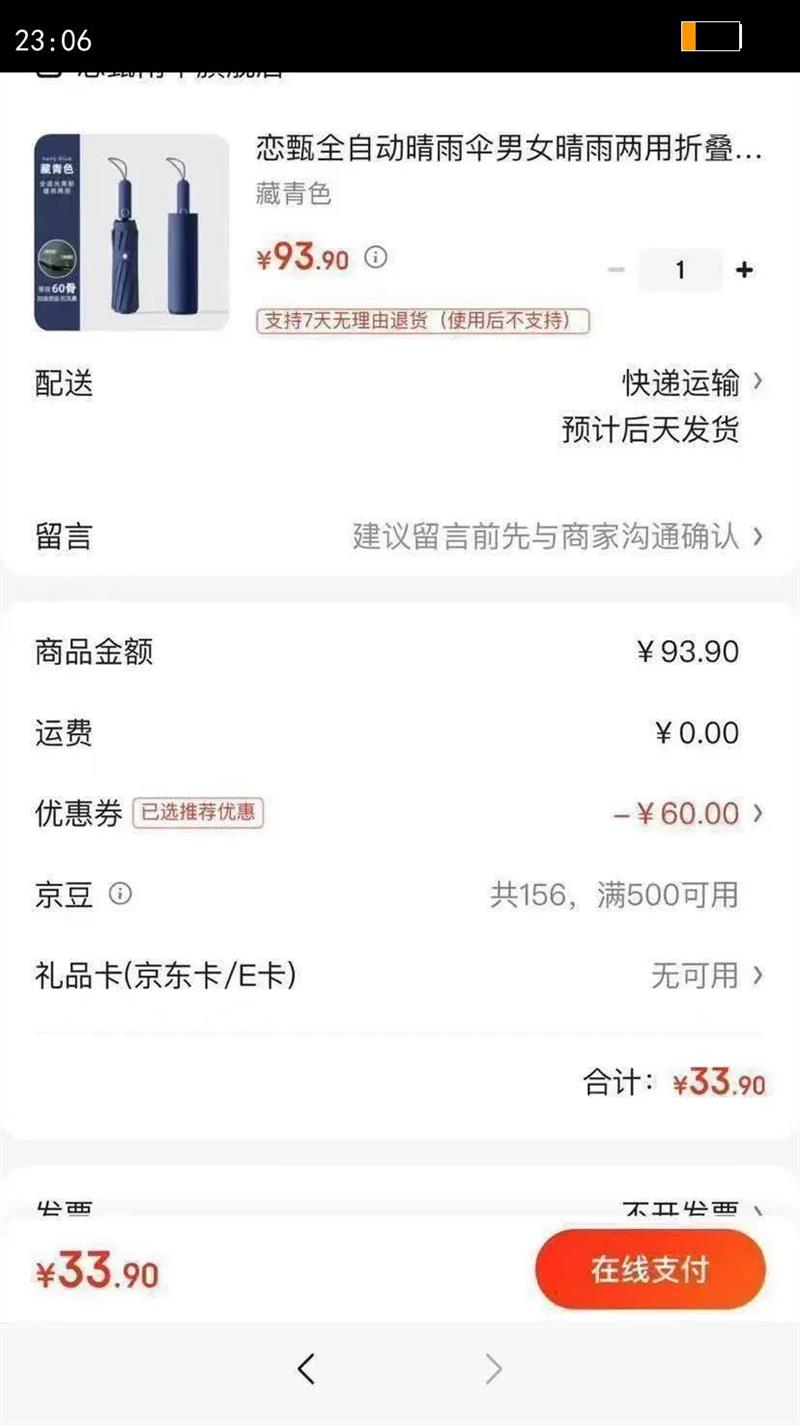Increase umbrella quantity with the plus button
Screen dimensions: 800x1425
(x=744, y=270)
